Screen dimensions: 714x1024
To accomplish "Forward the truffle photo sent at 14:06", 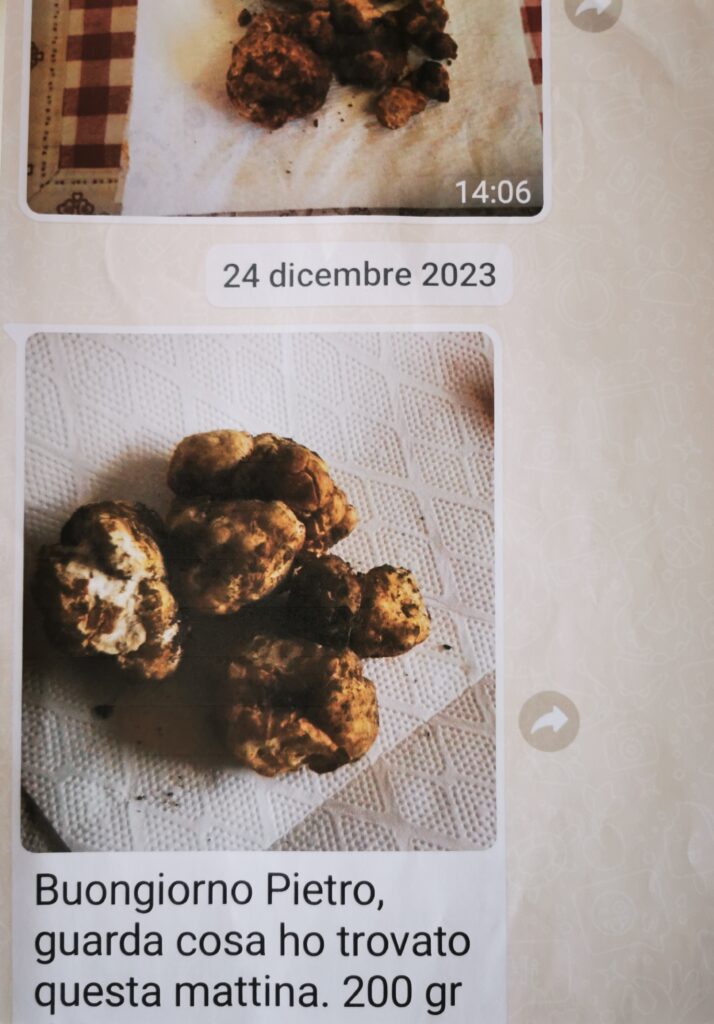I will 592,12.
